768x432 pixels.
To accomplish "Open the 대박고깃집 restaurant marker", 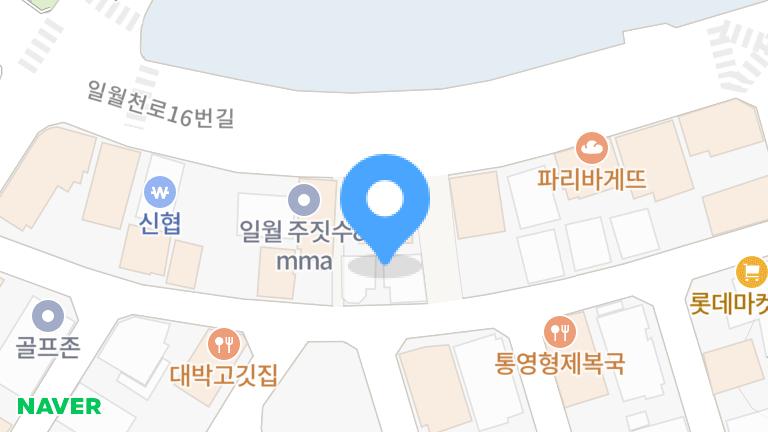I will tap(223, 345).
